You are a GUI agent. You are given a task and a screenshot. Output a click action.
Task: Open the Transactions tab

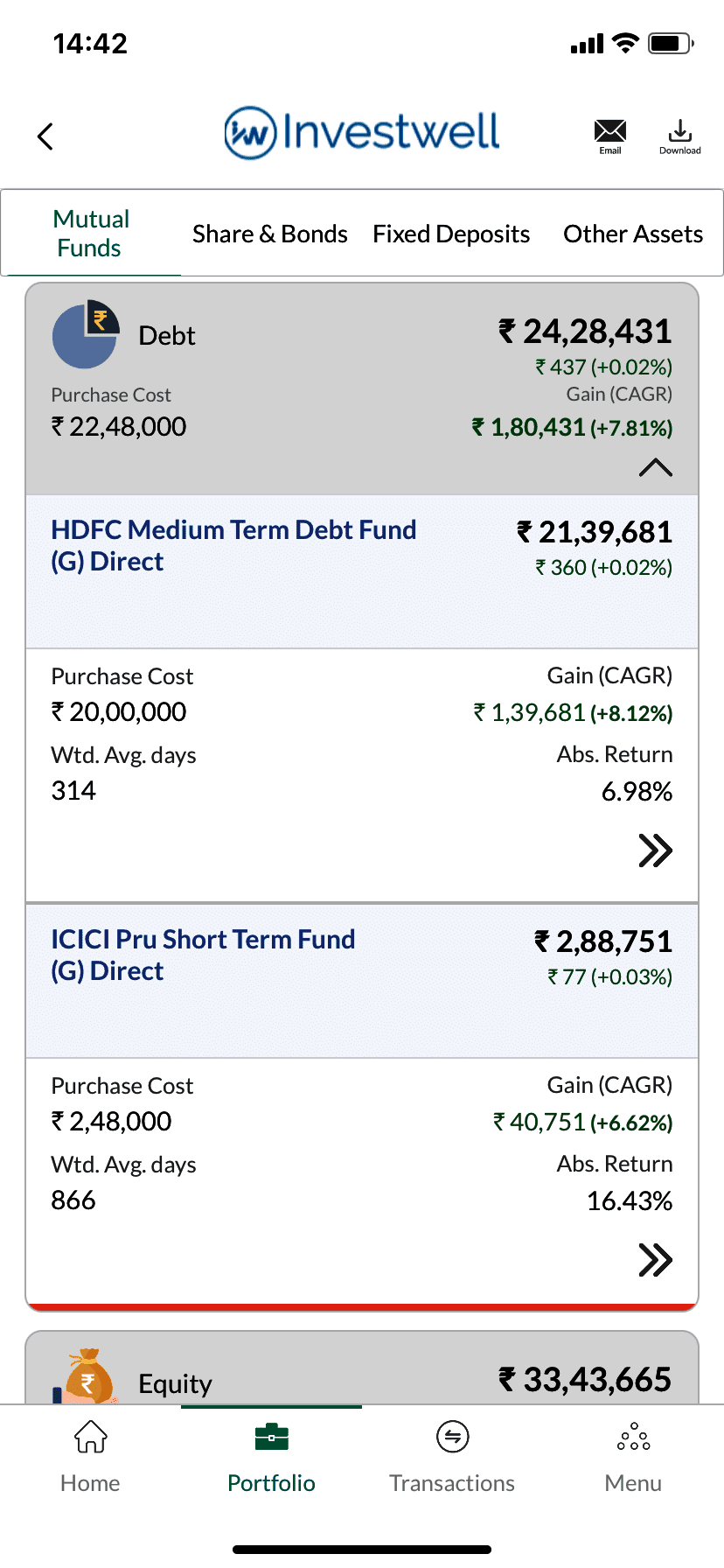pos(452,1456)
